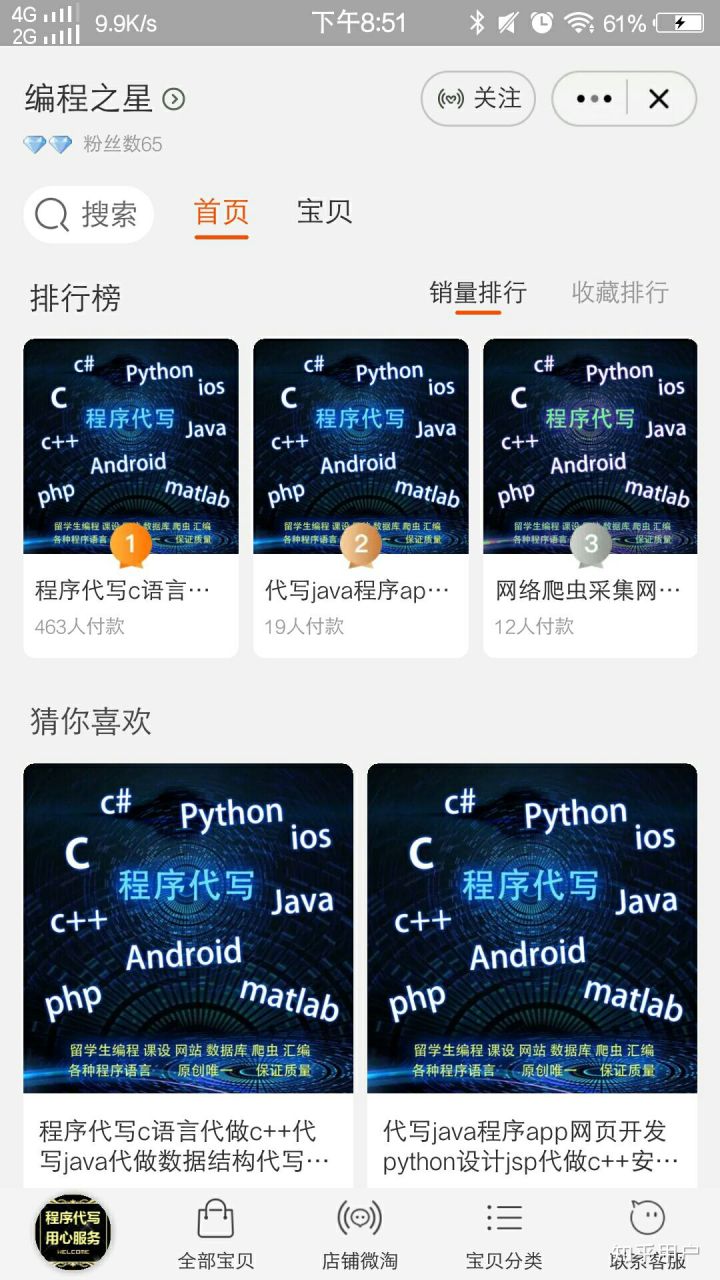Go to 店铺微淘 in the bottom bar
Image resolution: width=720 pixels, height=1280 pixels.
(x=360, y=1232)
